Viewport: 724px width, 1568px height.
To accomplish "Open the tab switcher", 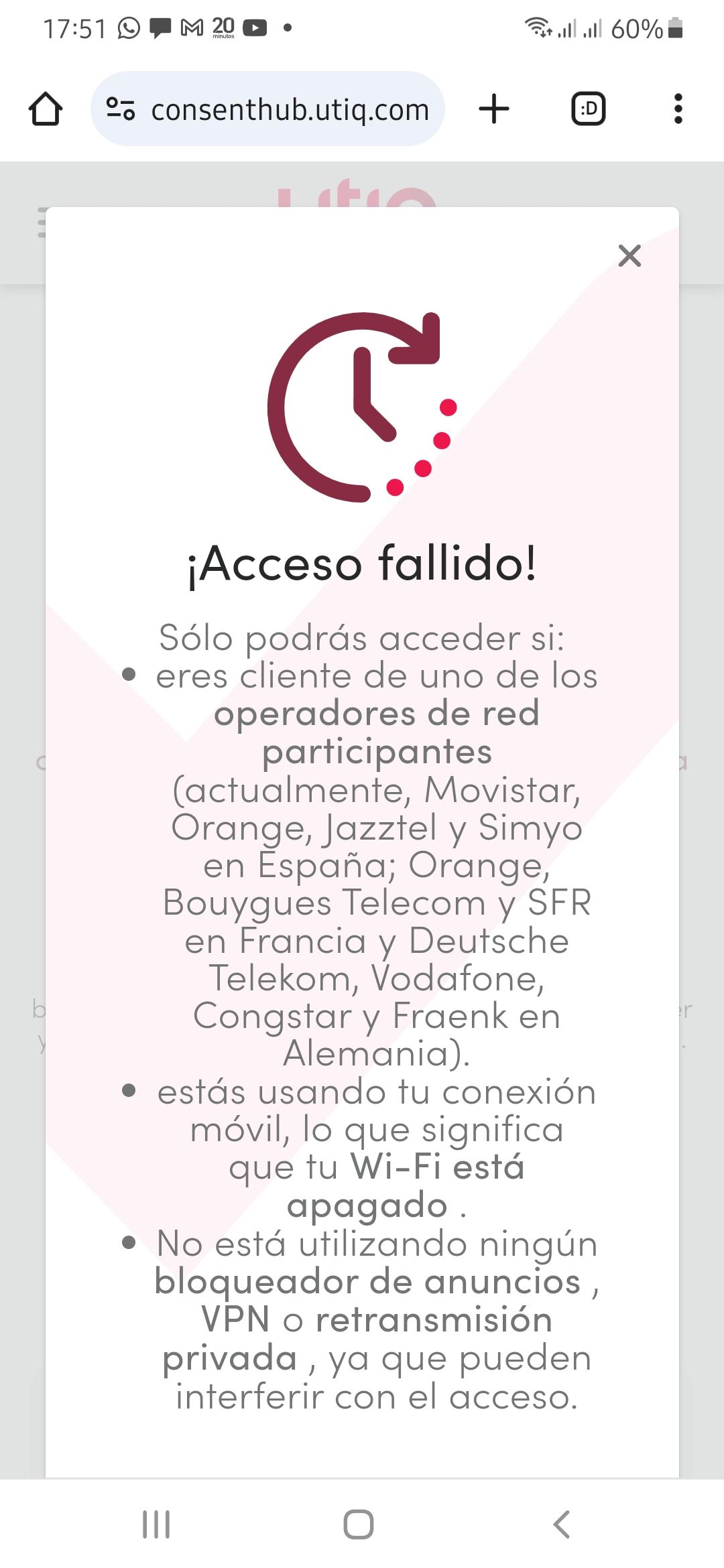I will click(588, 109).
